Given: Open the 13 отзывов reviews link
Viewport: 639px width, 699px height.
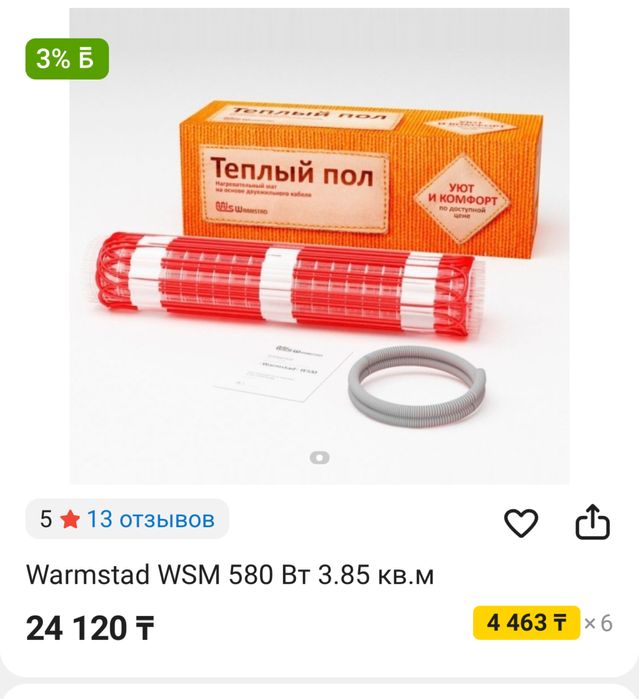Looking at the screenshot, I should point(150,519).
